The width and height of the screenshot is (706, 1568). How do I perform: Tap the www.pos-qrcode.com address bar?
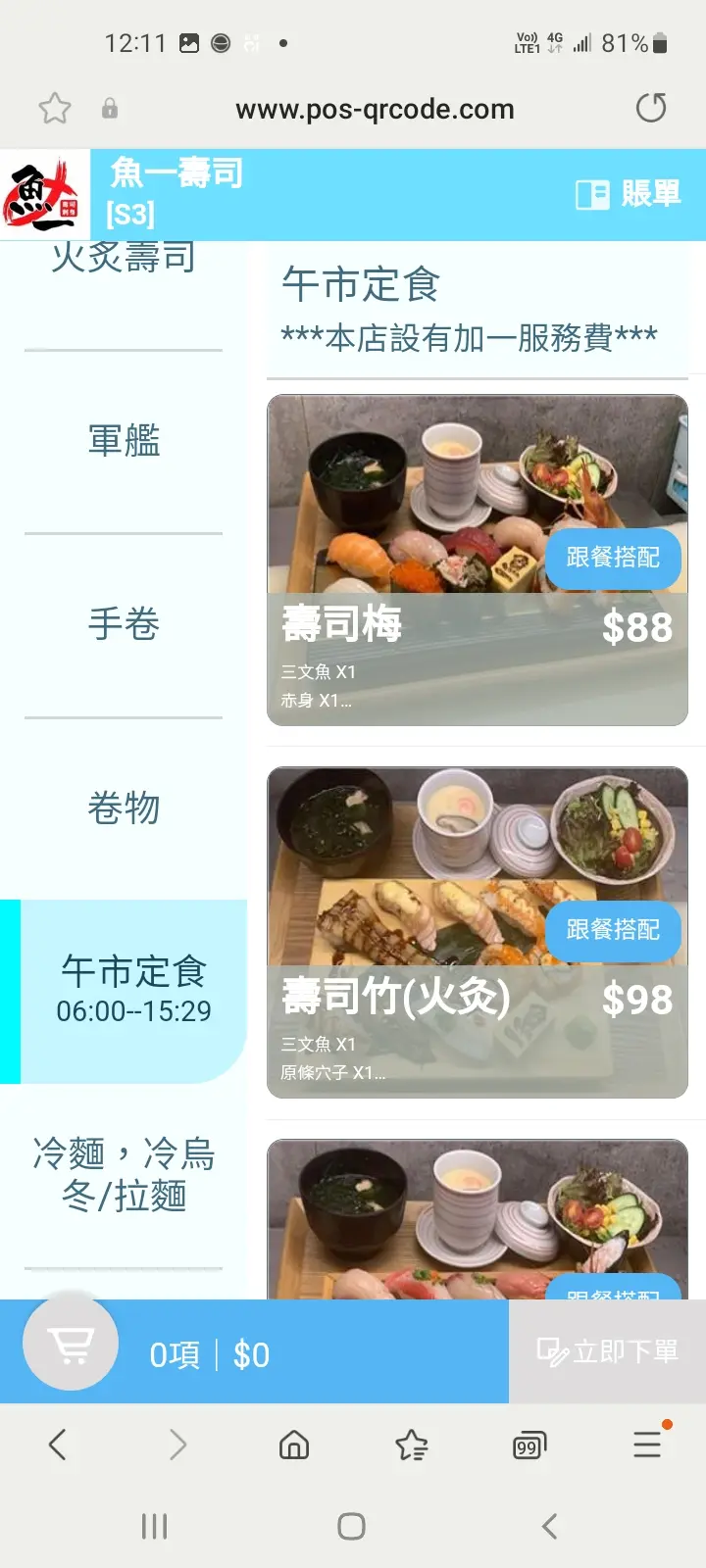375,109
